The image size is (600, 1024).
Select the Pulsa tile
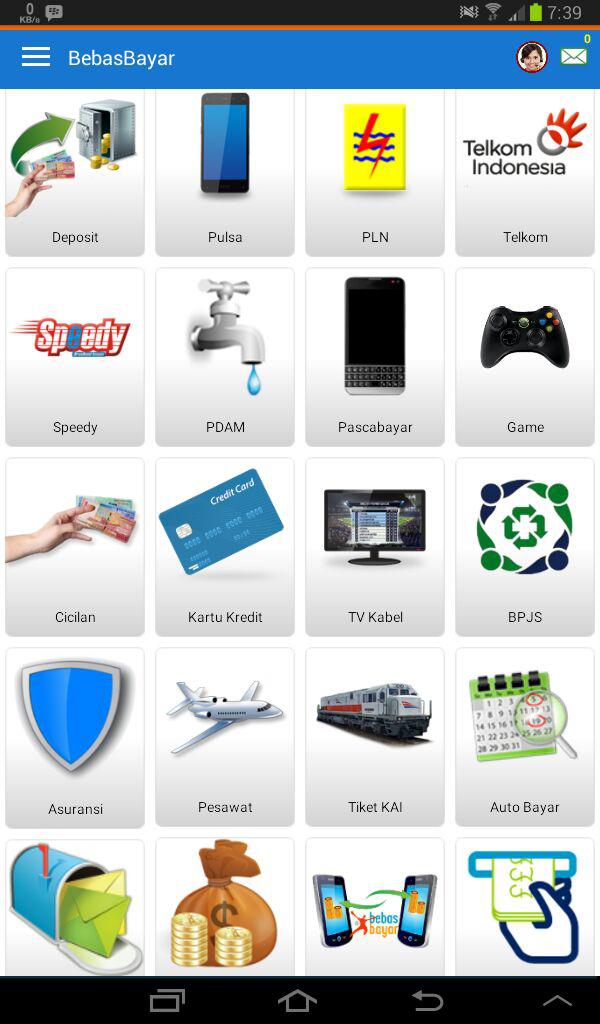225,170
